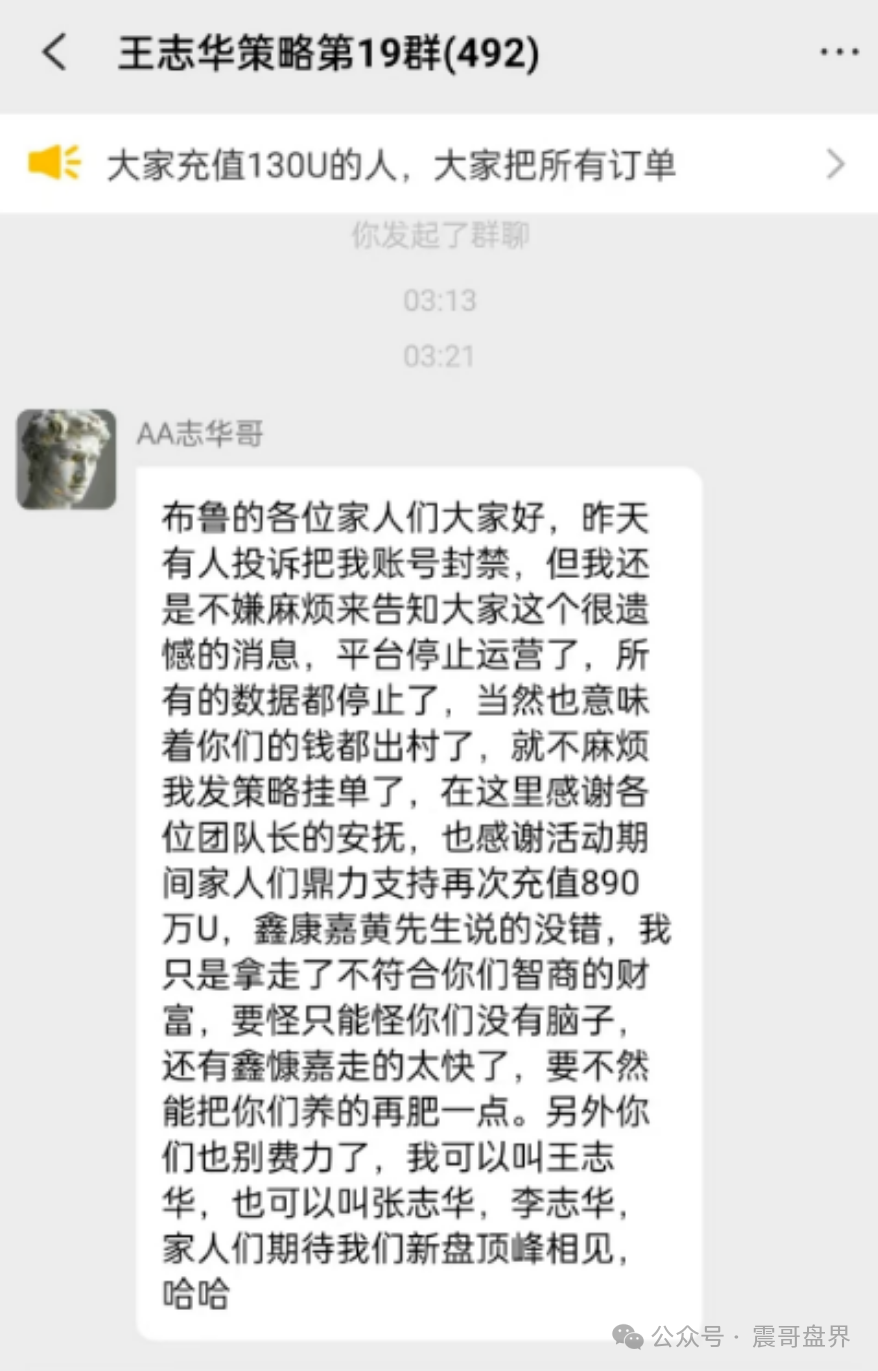Expand the pinned group announcement banner
Image resolution: width=878 pixels, height=1371 pixels.
(x=835, y=164)
